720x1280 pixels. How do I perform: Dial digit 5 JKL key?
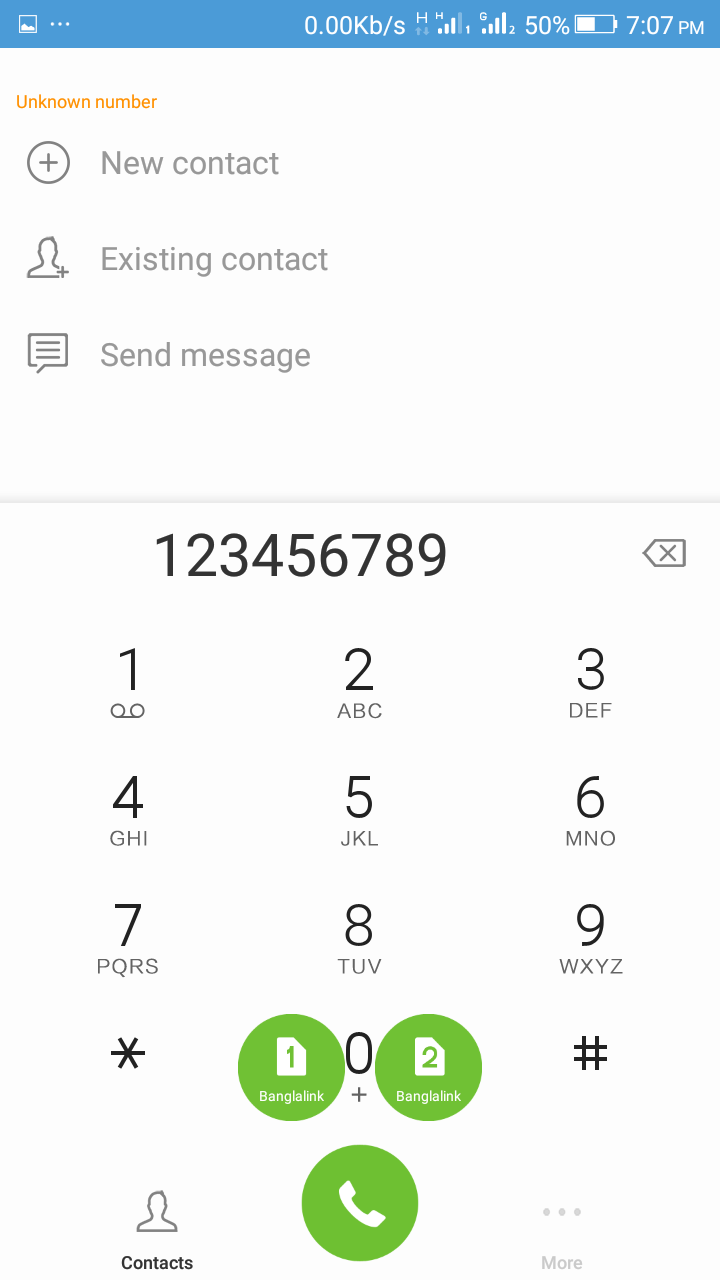click(359, 810)
